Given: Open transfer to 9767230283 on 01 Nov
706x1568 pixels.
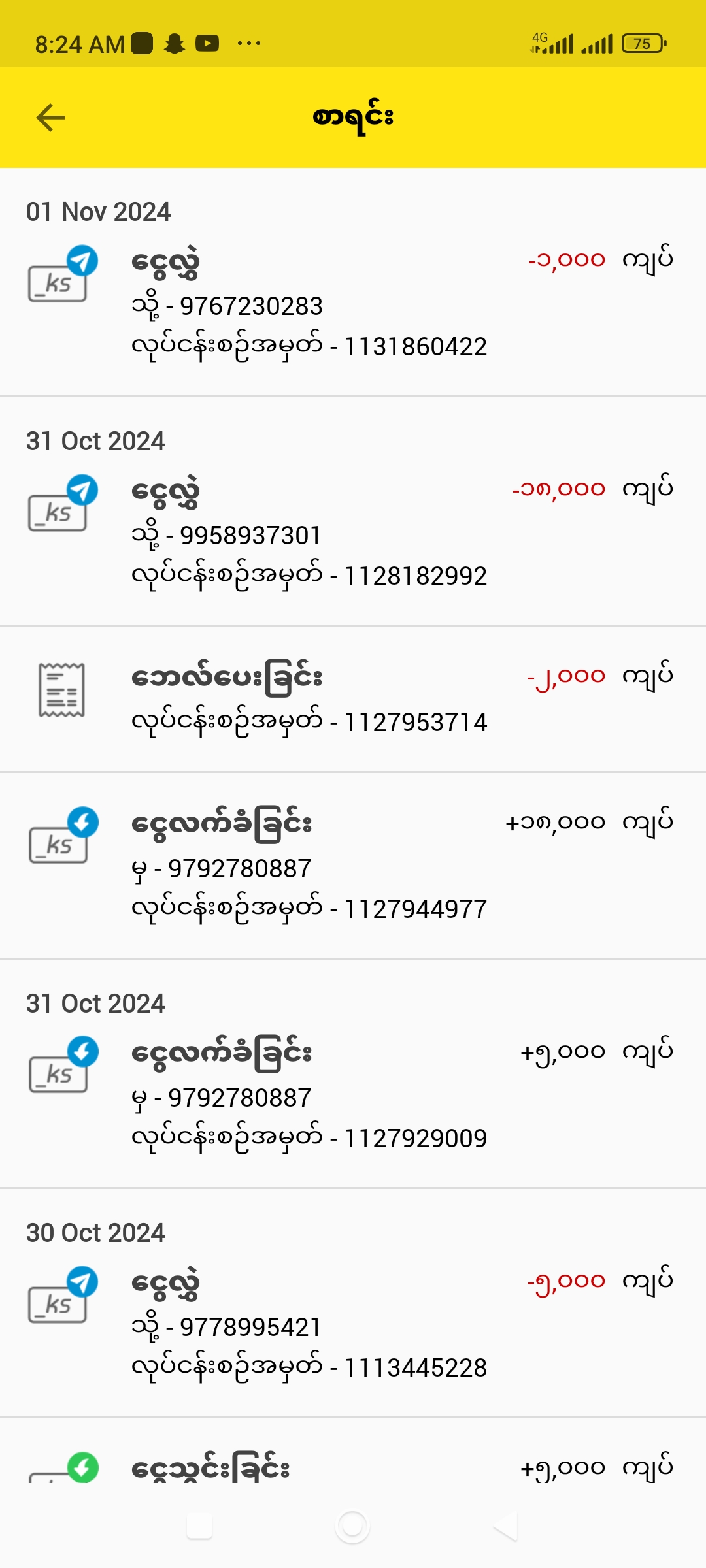Looking at the screenshot, I should click(x=353, y=304).
